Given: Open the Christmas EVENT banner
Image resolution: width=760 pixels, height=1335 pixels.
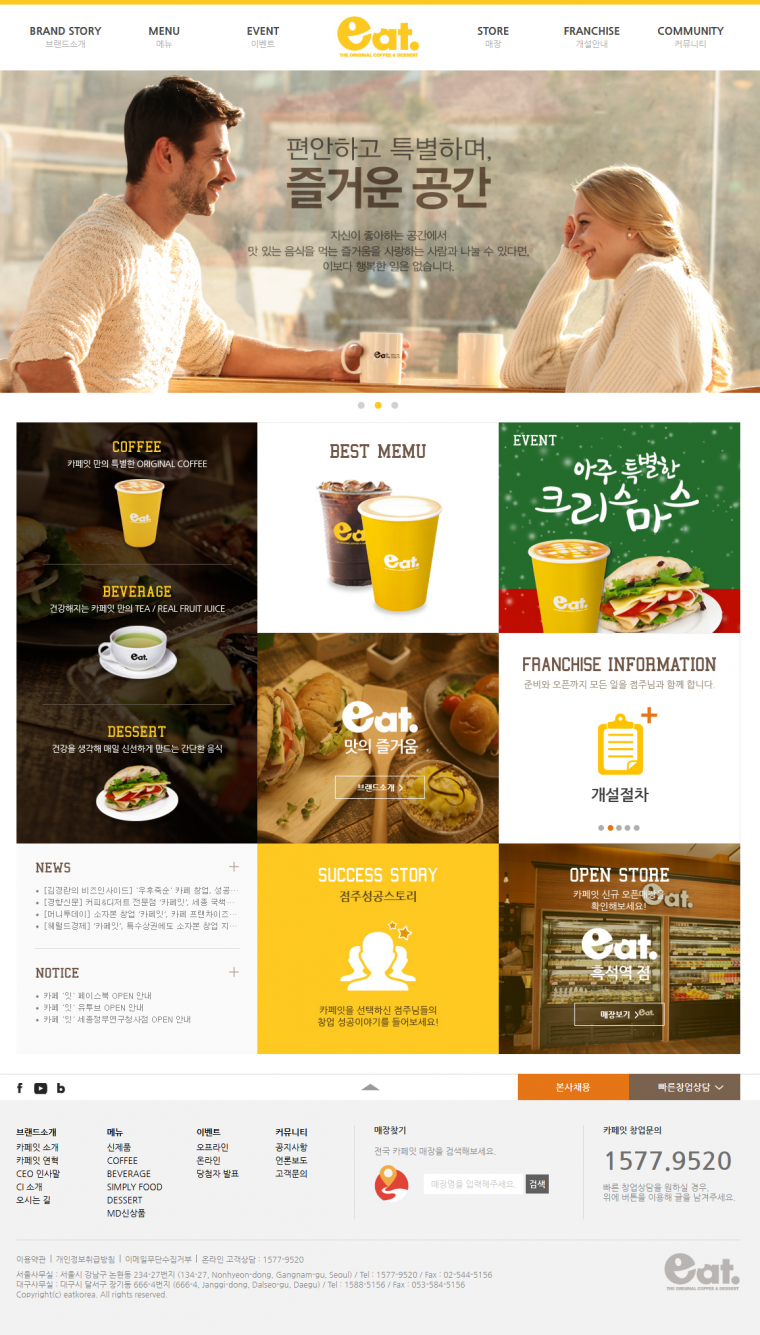Looking at the screenshot, I should (619, 528).
